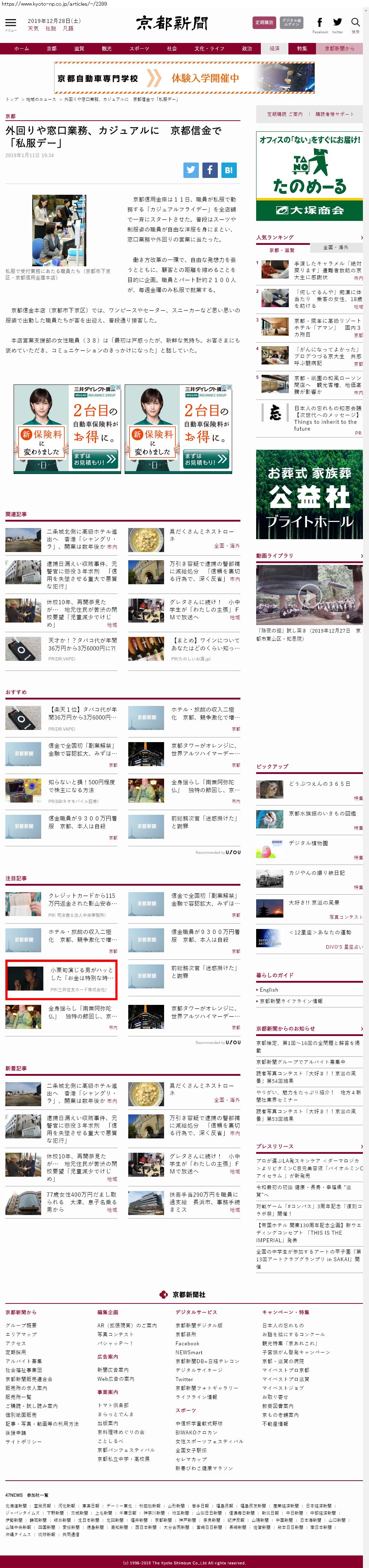Open the search magnifier icon
369x1568 pixels.
(356, 23)
